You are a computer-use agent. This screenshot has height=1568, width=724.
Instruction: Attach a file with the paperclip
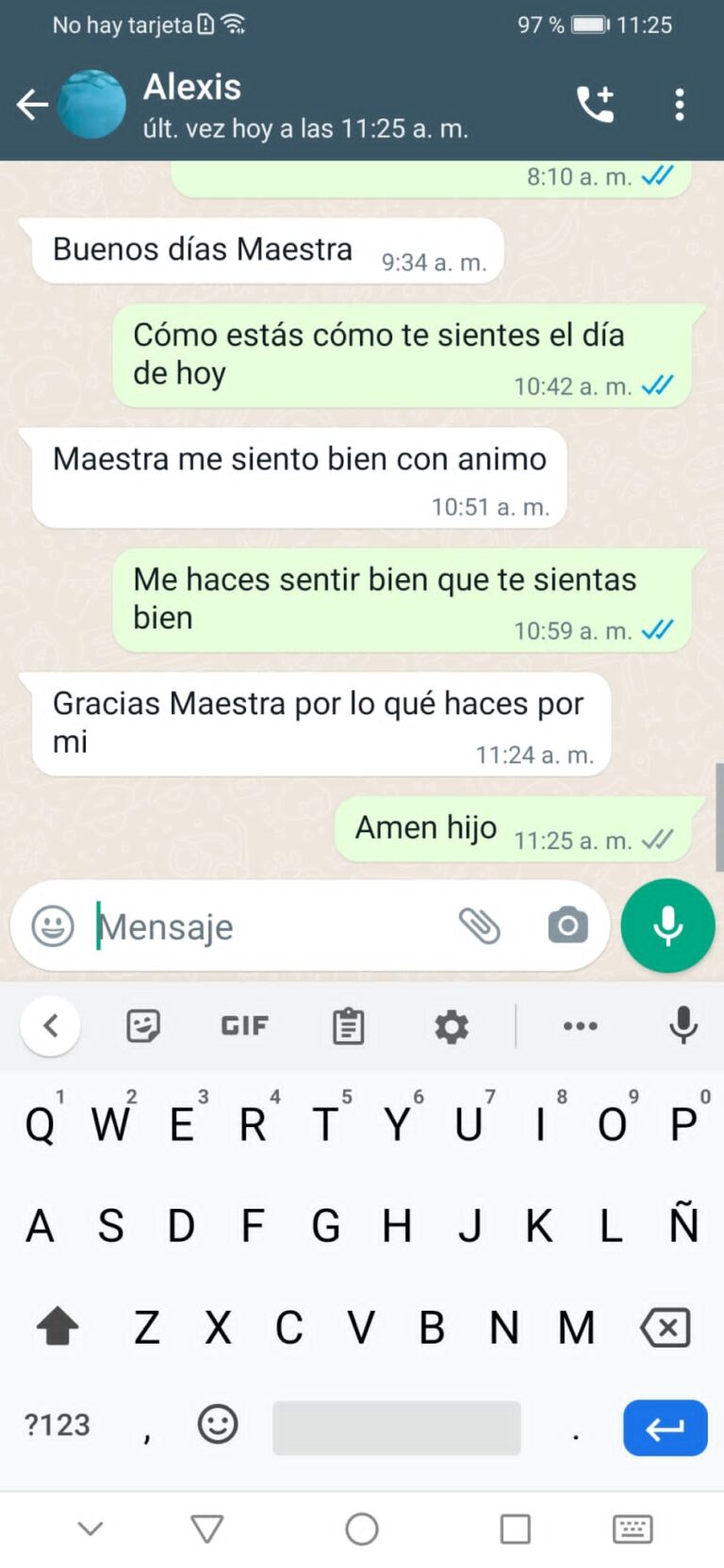coord(480,926)
